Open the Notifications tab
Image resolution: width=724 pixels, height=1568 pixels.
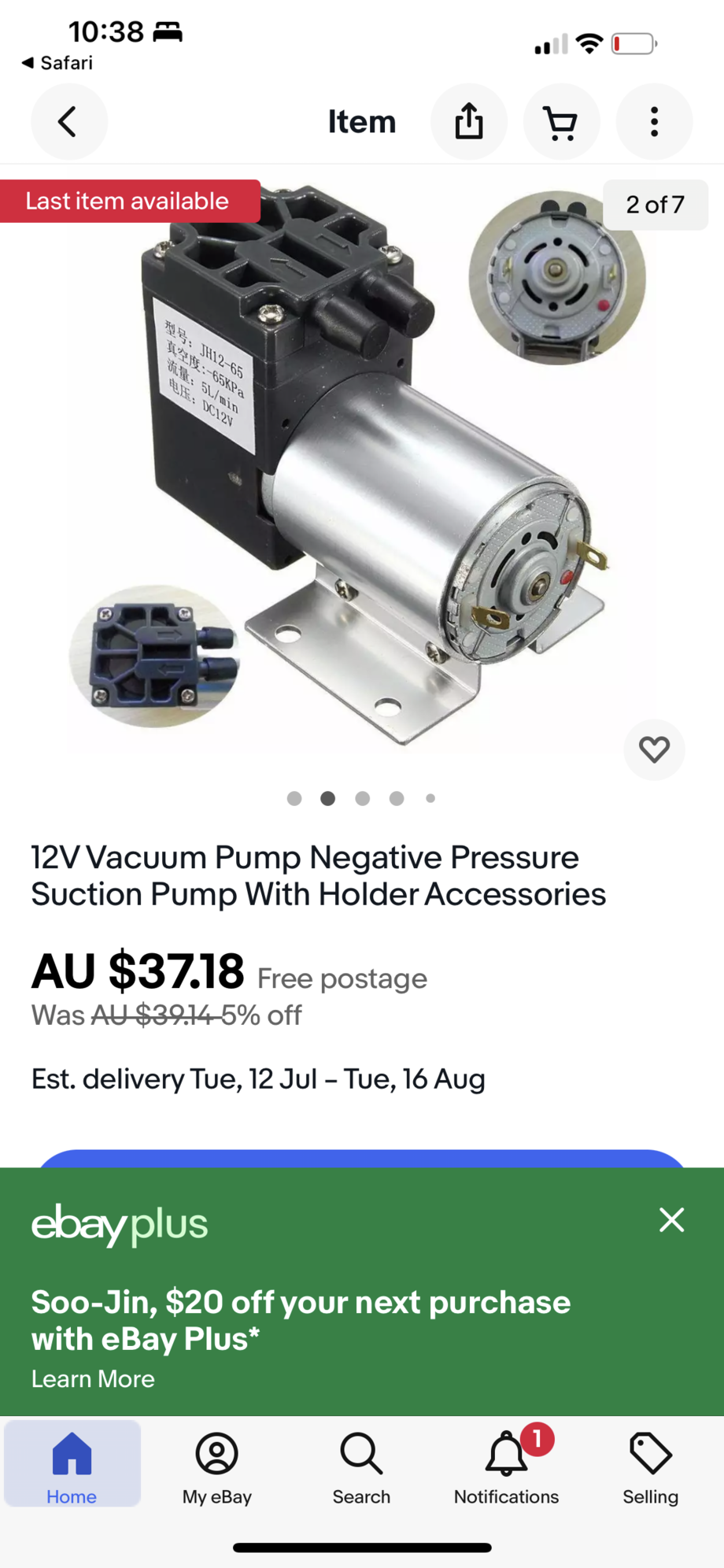click(x=506, y=1466)
